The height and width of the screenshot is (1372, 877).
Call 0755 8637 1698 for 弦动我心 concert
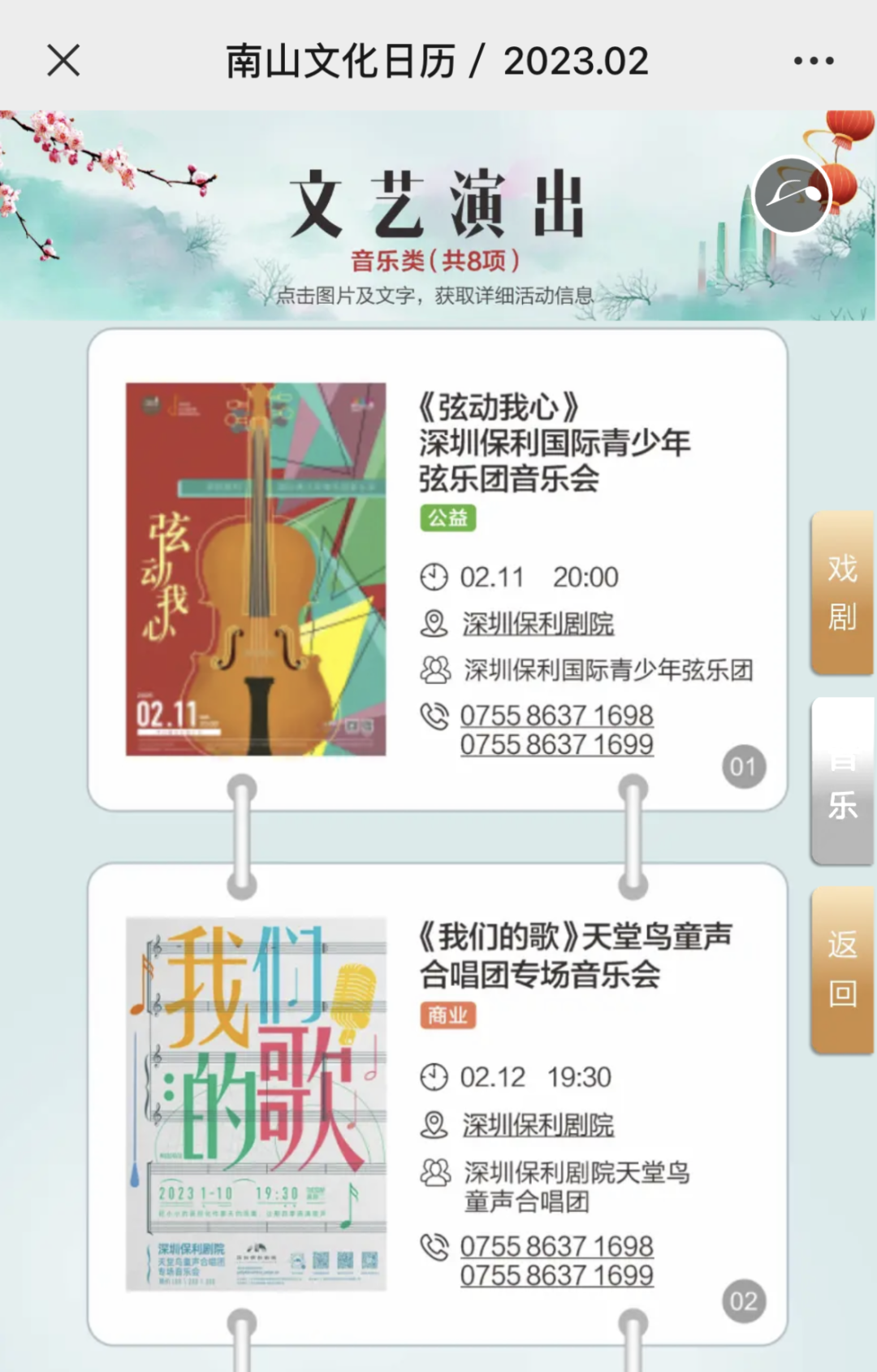pyautogui.click(x=556, y=715)
